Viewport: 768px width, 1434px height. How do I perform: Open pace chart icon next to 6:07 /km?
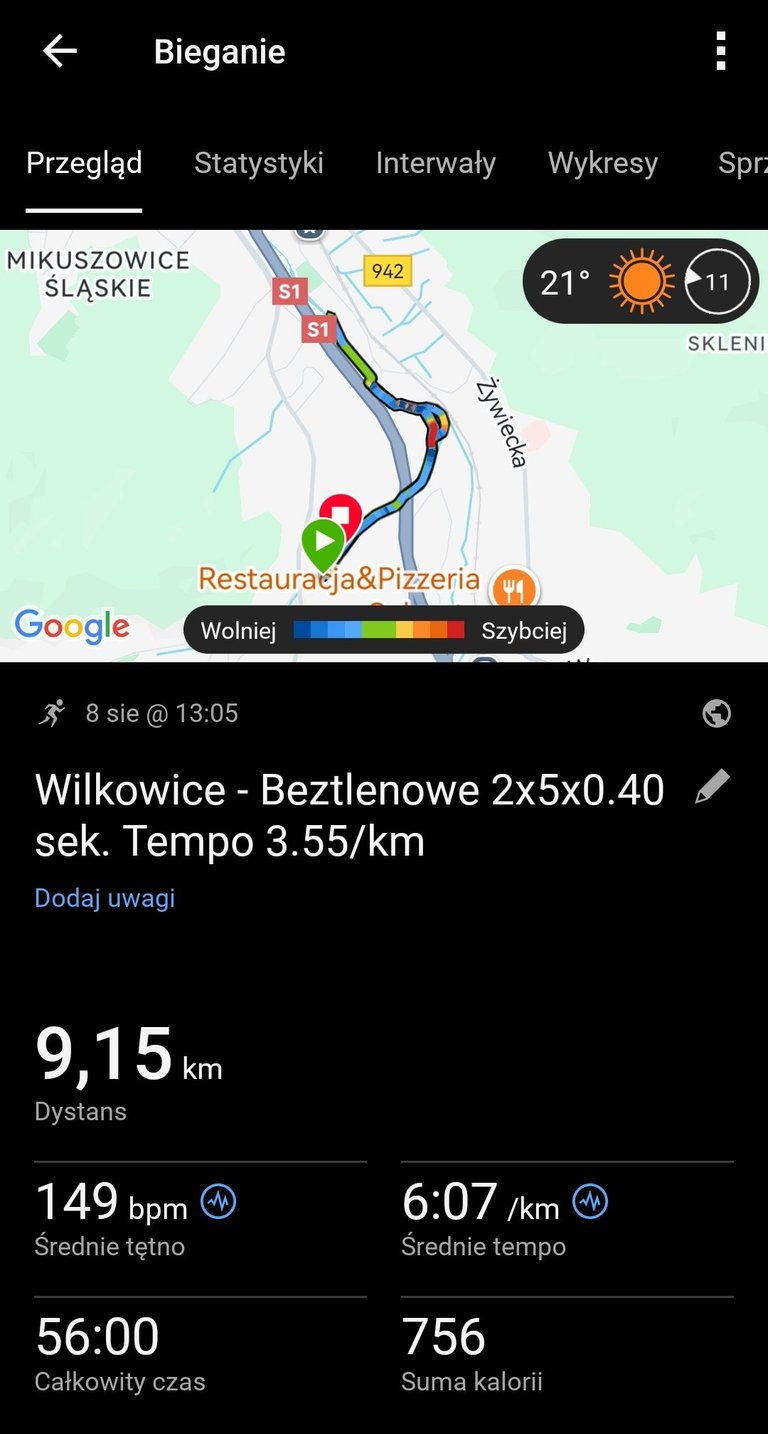pyautogui.click(x=590, y=1201)
